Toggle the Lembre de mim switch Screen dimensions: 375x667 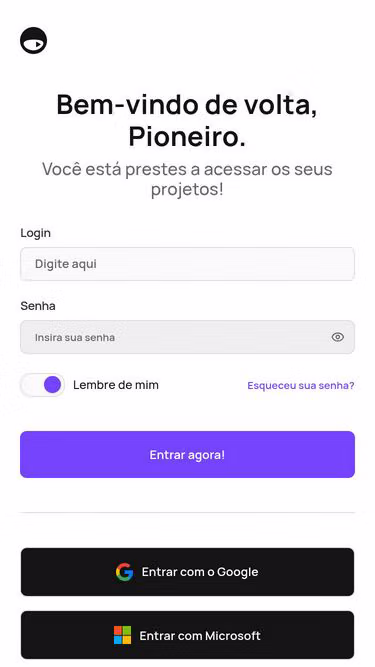pyautogui.click(x=43, y=385)
